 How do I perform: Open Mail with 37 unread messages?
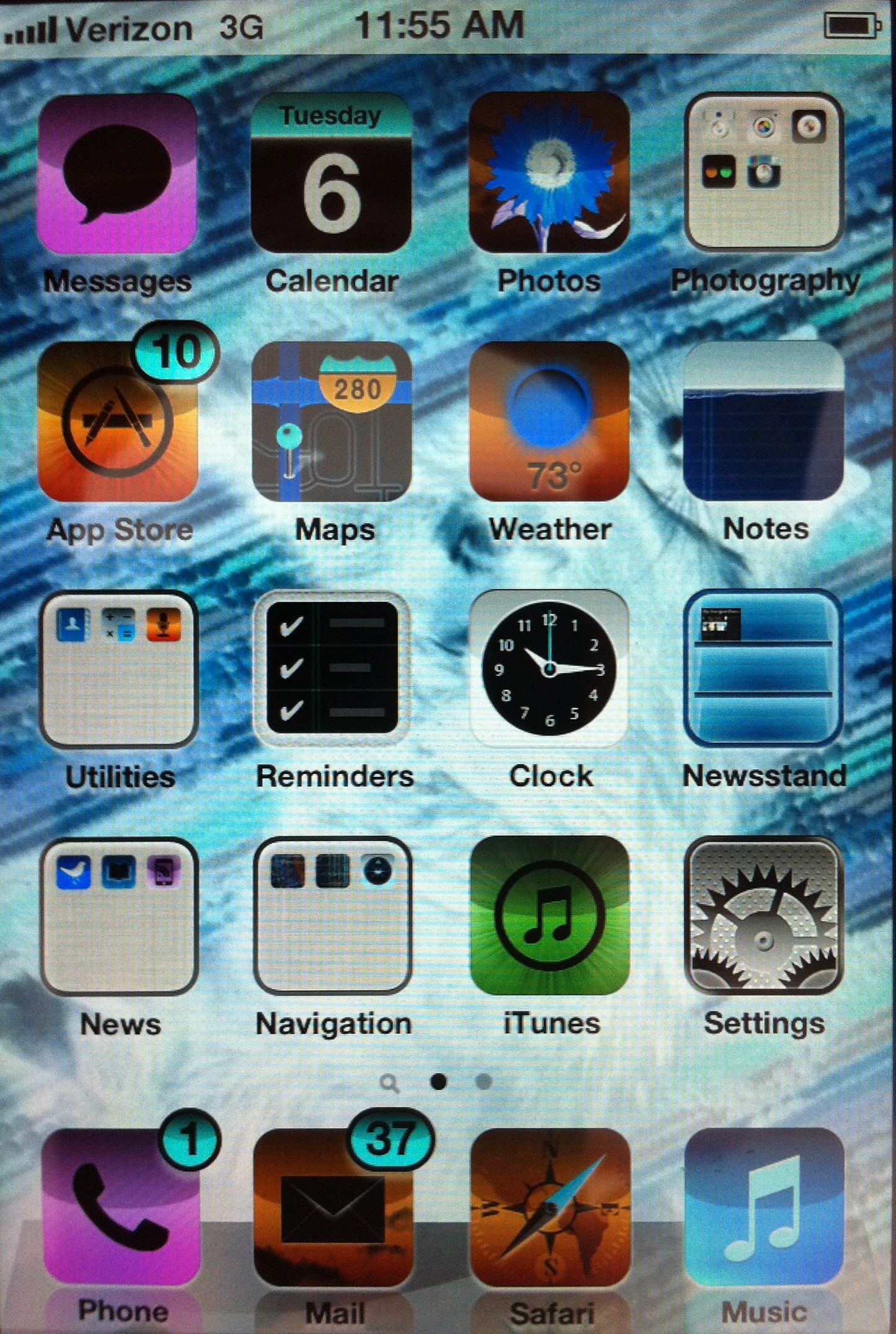click(x=333, y=1208)
